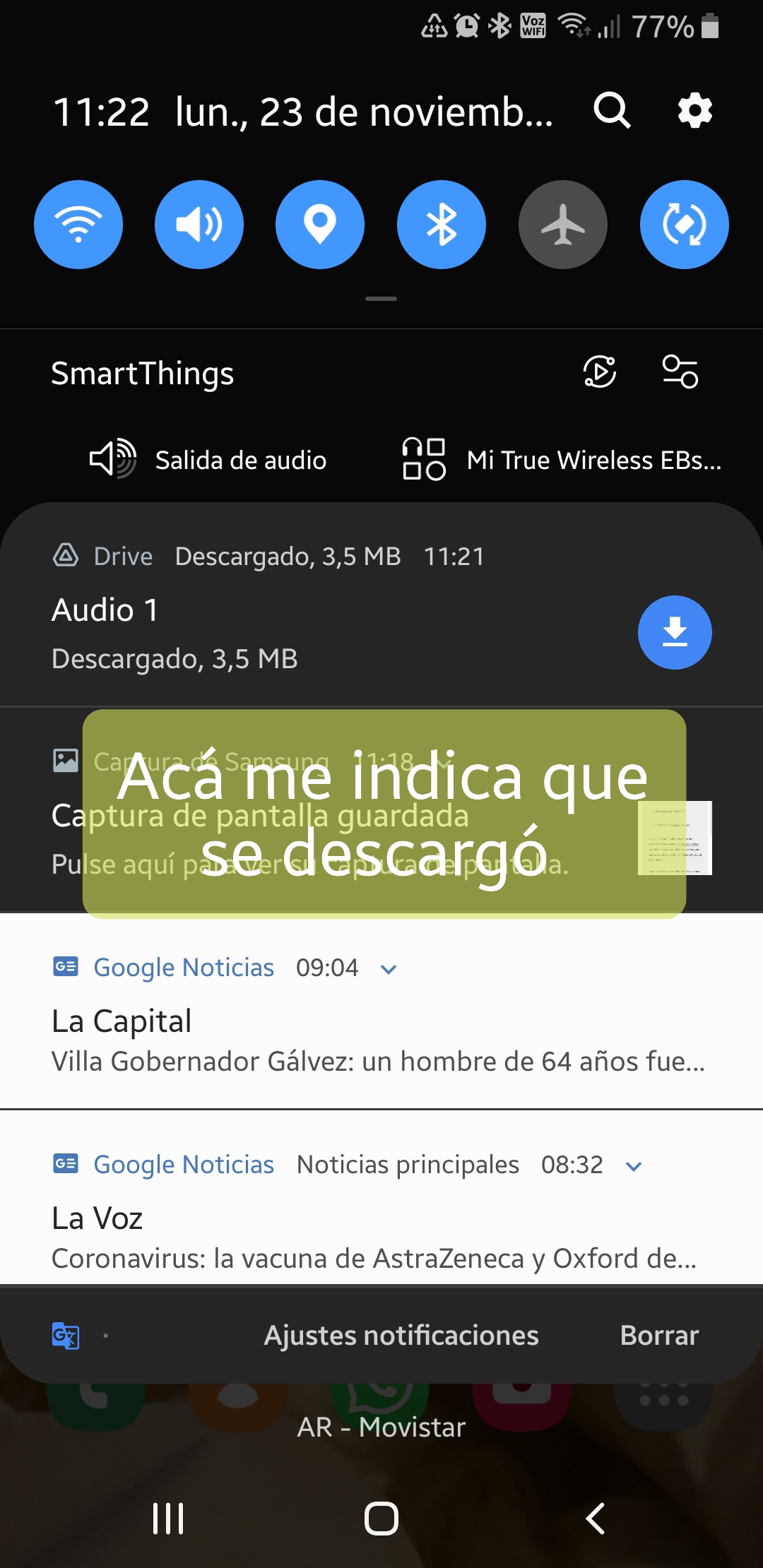Viewport: 763px width, 1568px height.
Task: Open the SmartThings media playback icon
Action: pos(599,373)
